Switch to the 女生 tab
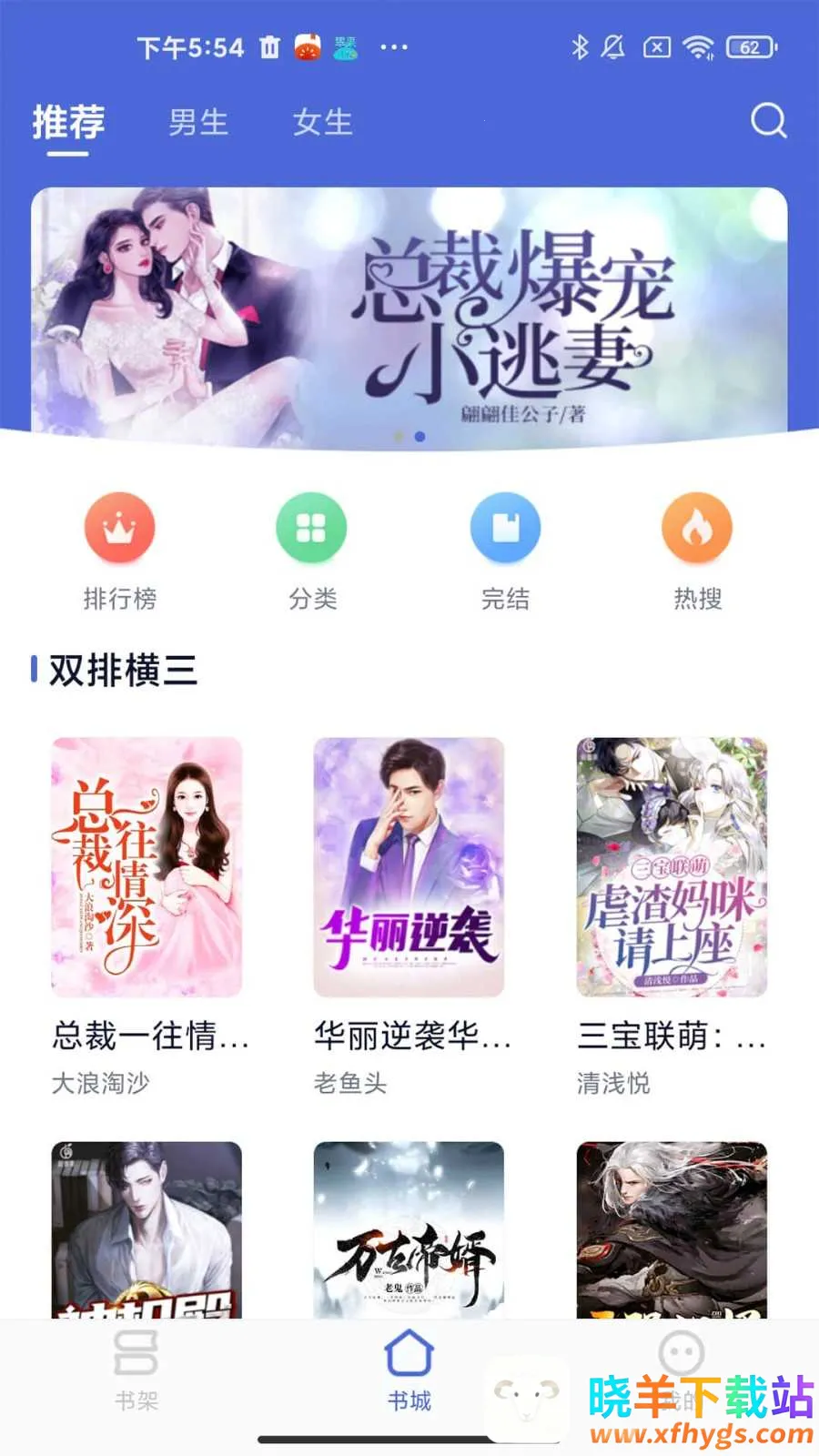The image size is (819, 1456). coord(322,122)
